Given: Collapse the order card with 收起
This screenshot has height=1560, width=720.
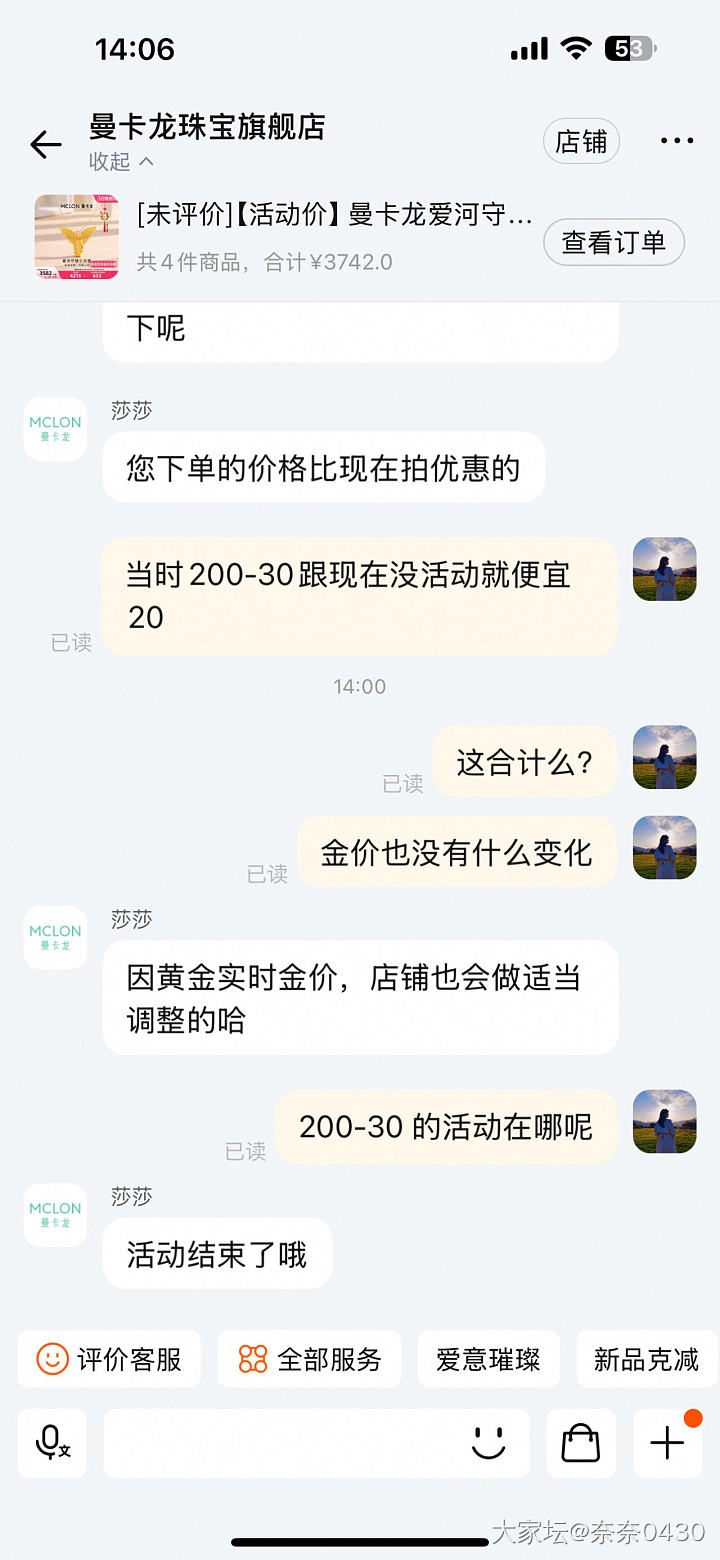Looking at the screenshot, I should point(121,161).
